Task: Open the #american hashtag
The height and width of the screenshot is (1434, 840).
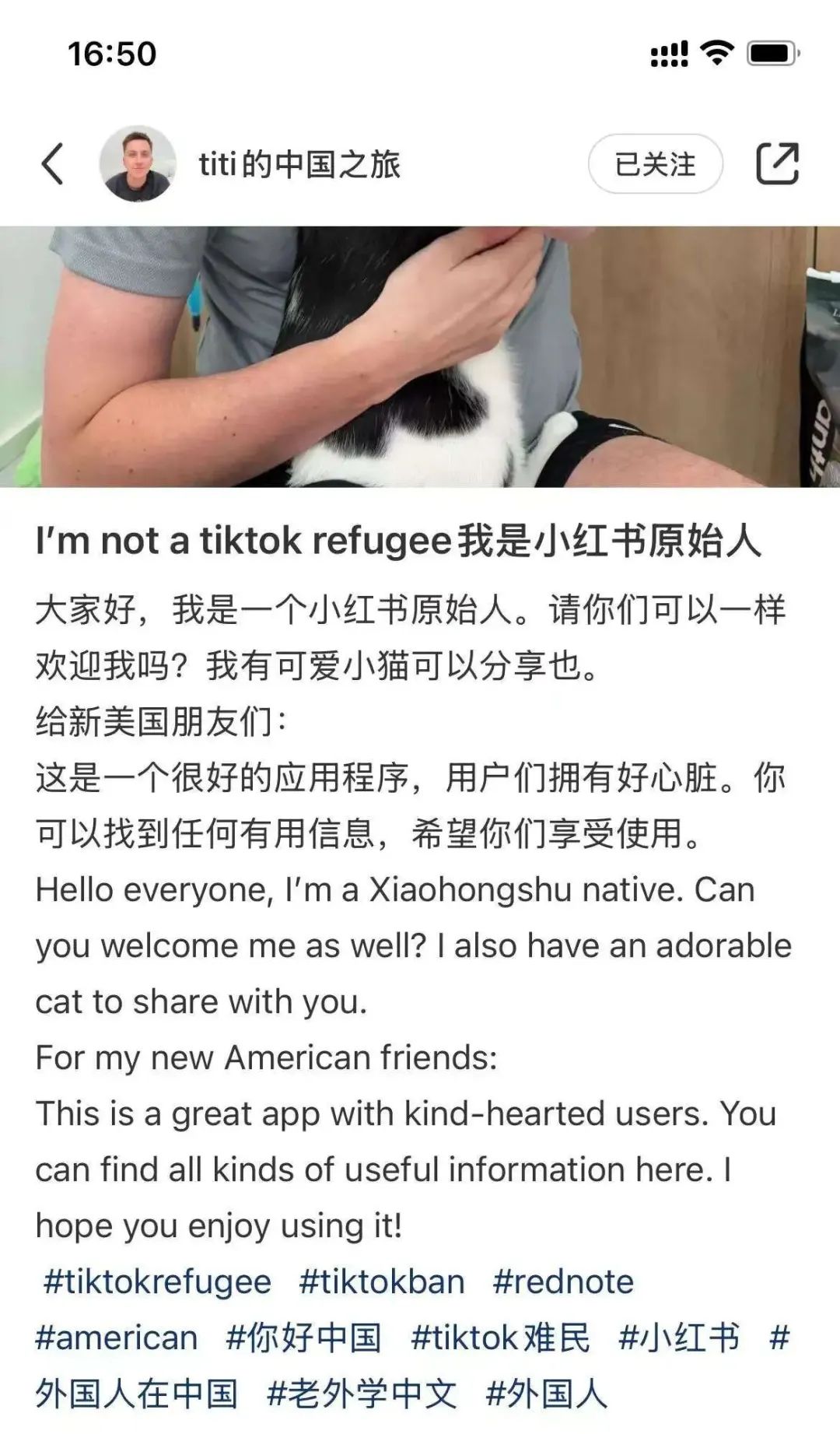Action: click(117, 1338)
